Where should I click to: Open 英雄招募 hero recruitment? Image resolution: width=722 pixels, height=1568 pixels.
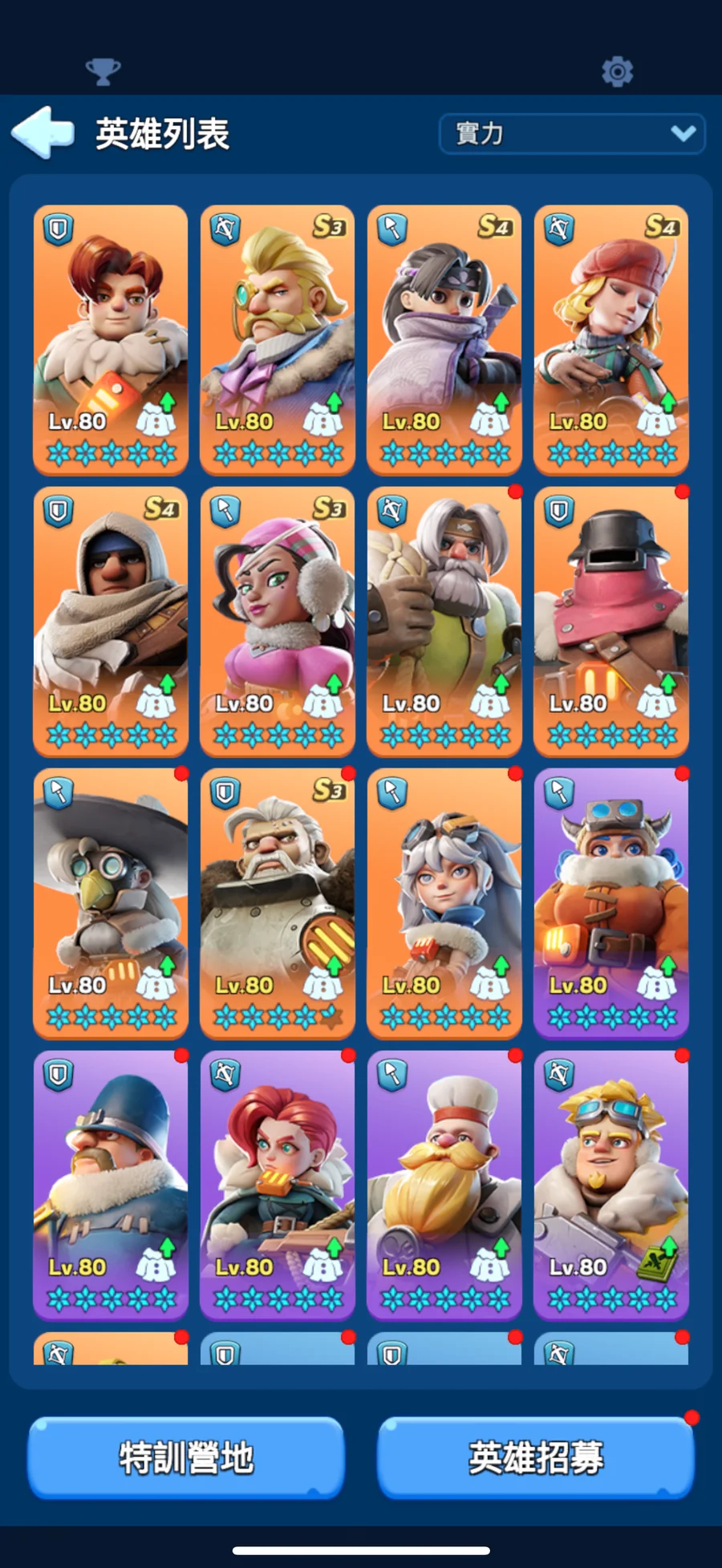[535, 1457]
